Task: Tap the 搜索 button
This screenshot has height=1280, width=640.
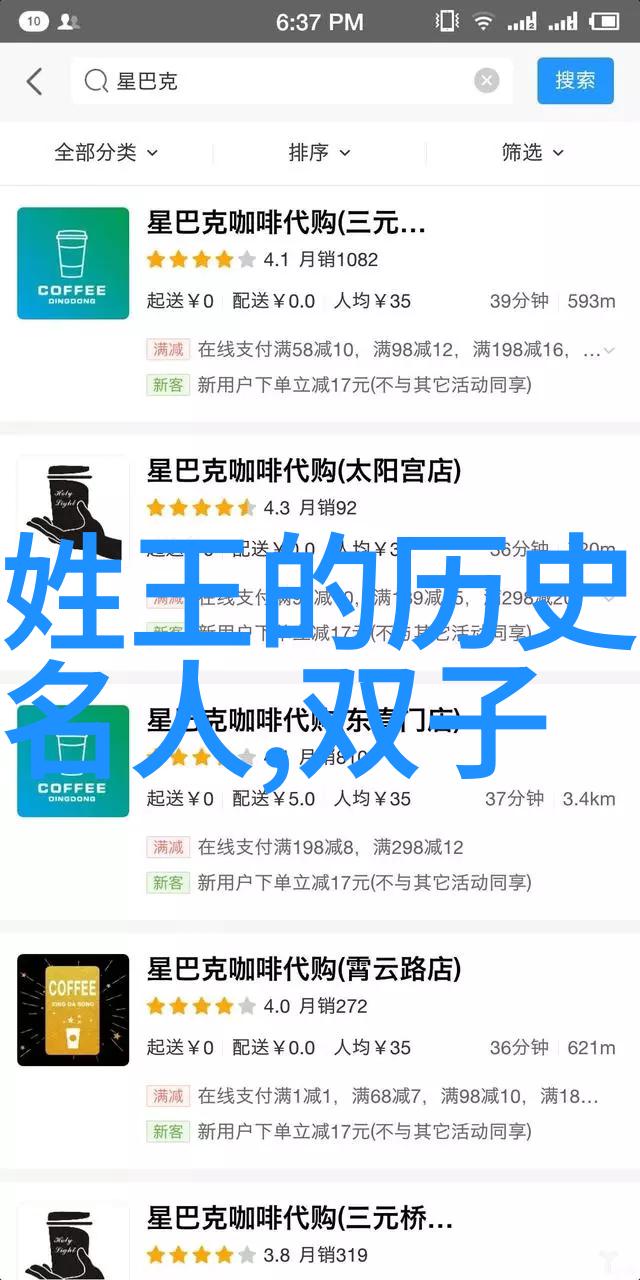Action: pos(575,81)
